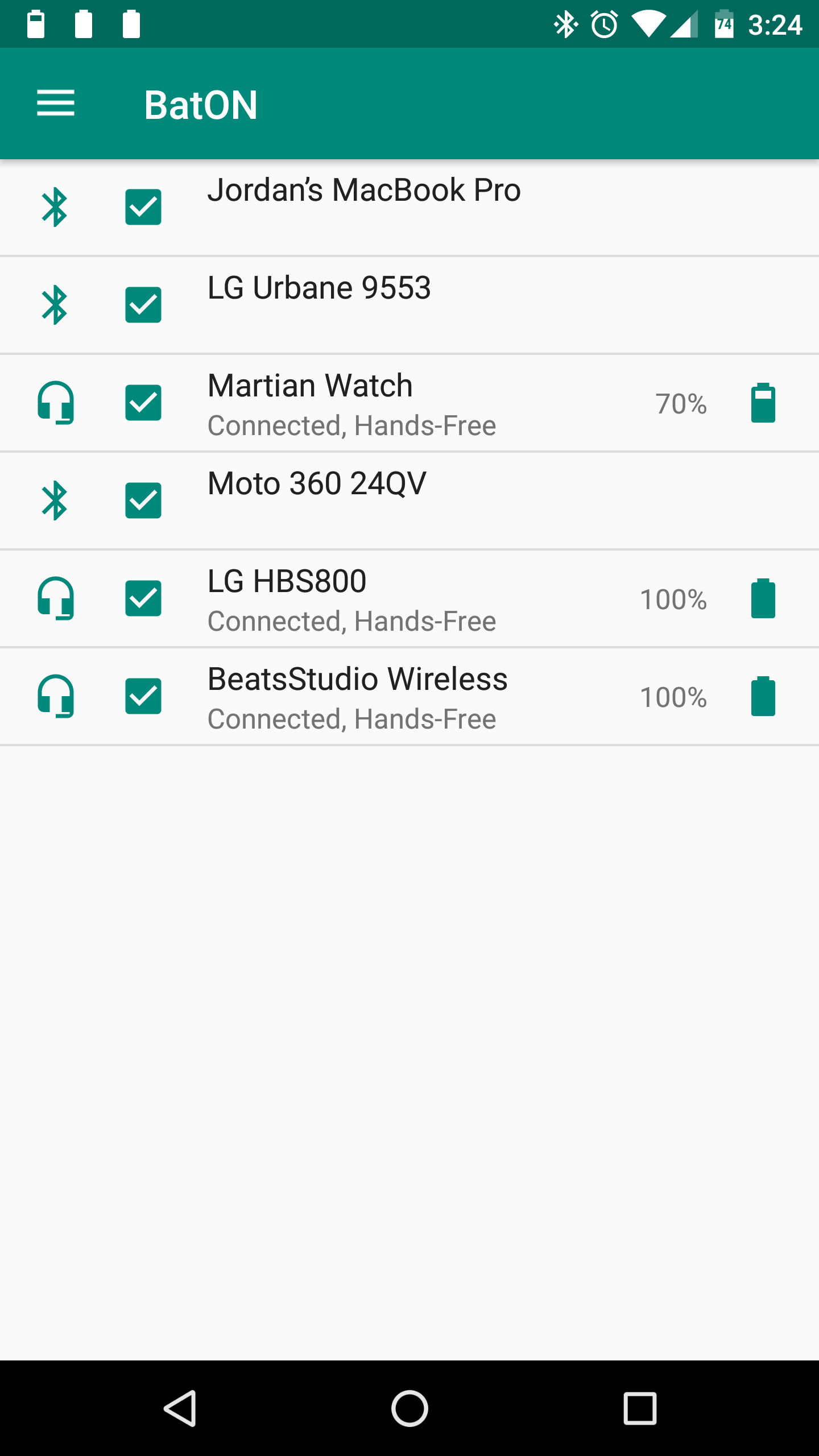This screenshot has height=1456, width=819.
Task: Uncheck the BeatsStudio Wireless checkbox
Action: pyautogui.click(x=143, y=696)
